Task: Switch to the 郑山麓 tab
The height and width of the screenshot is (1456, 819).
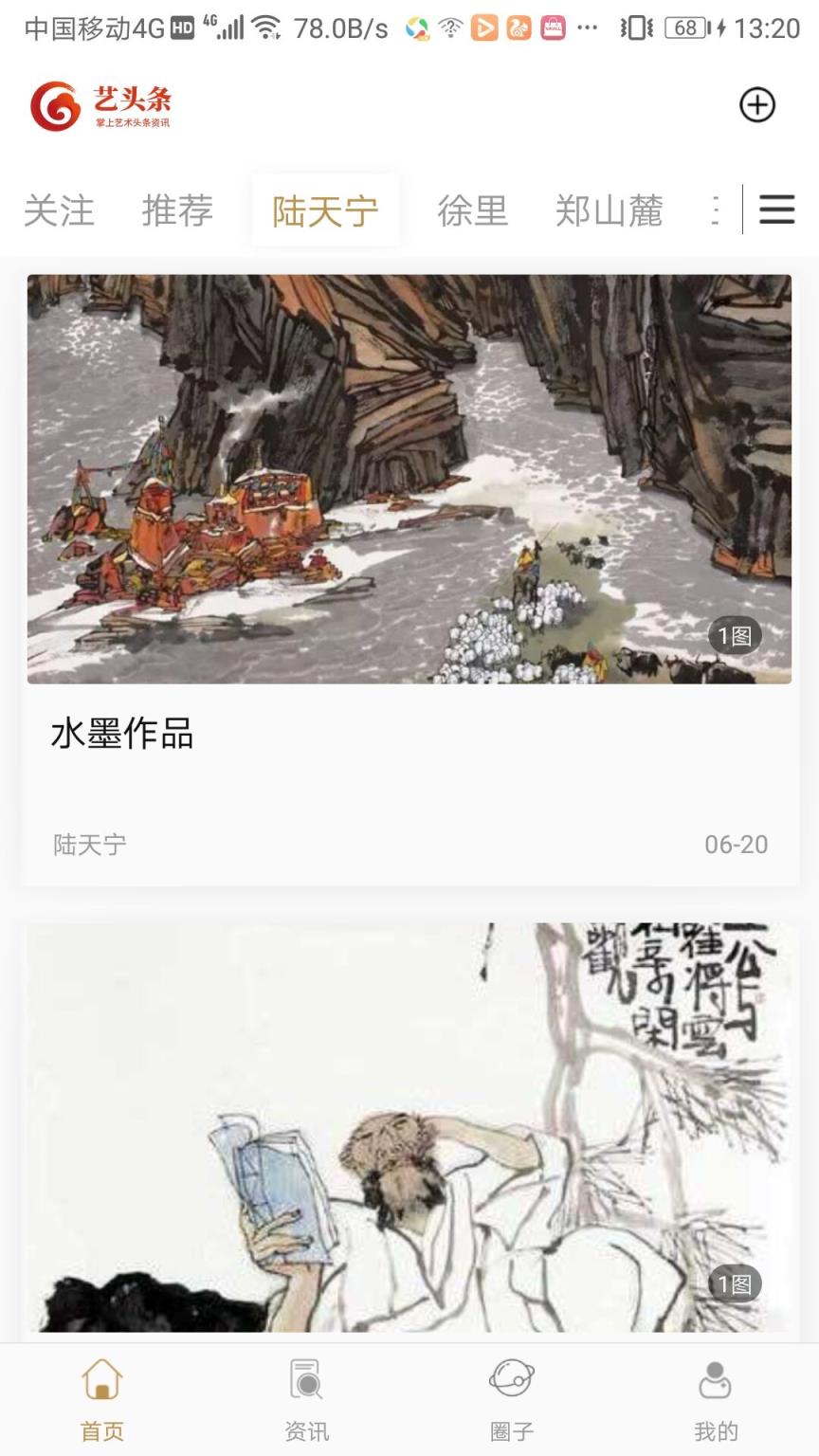Action: 610,210
